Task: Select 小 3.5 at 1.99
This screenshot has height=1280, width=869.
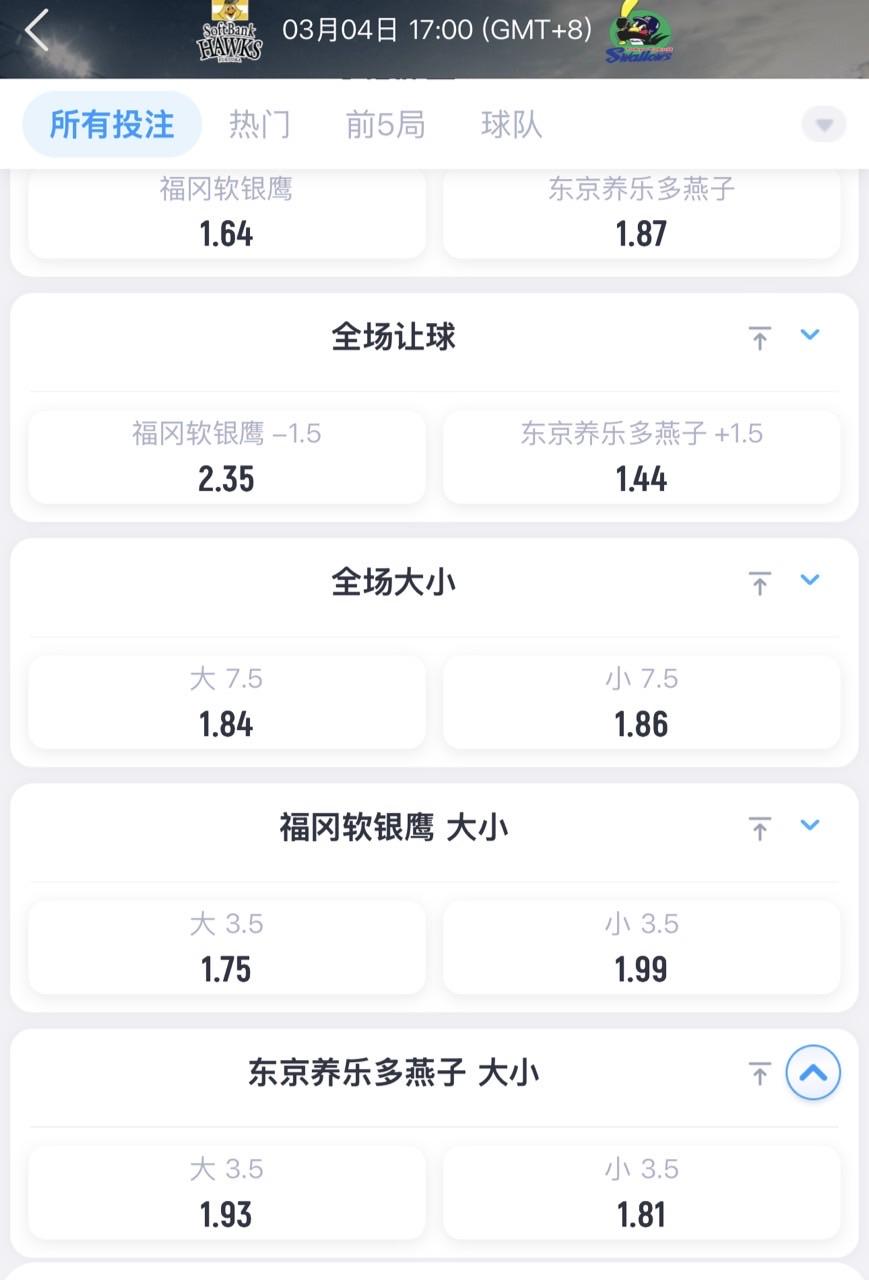Action: click(x=641, y=947)
